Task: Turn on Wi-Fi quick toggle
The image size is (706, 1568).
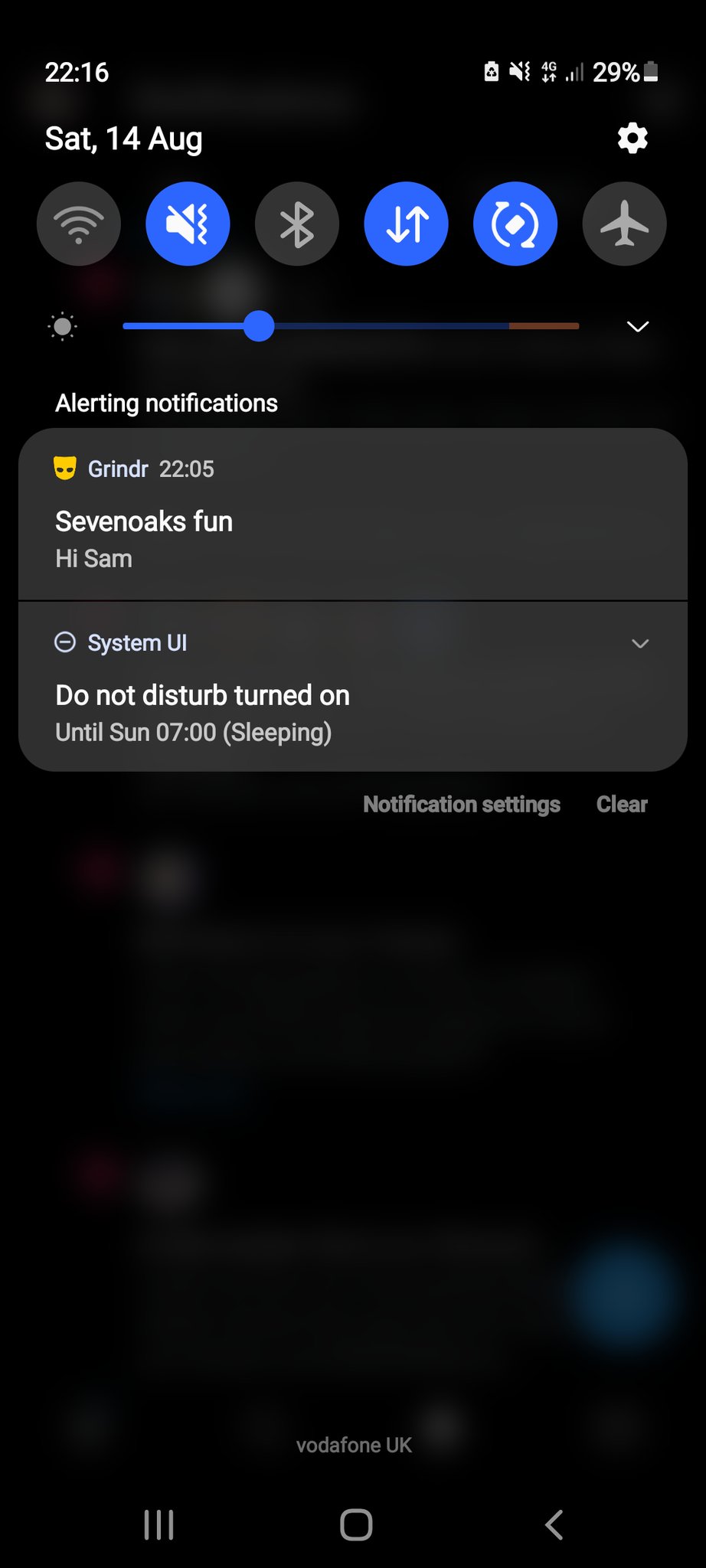Action: tap(79, 224)
